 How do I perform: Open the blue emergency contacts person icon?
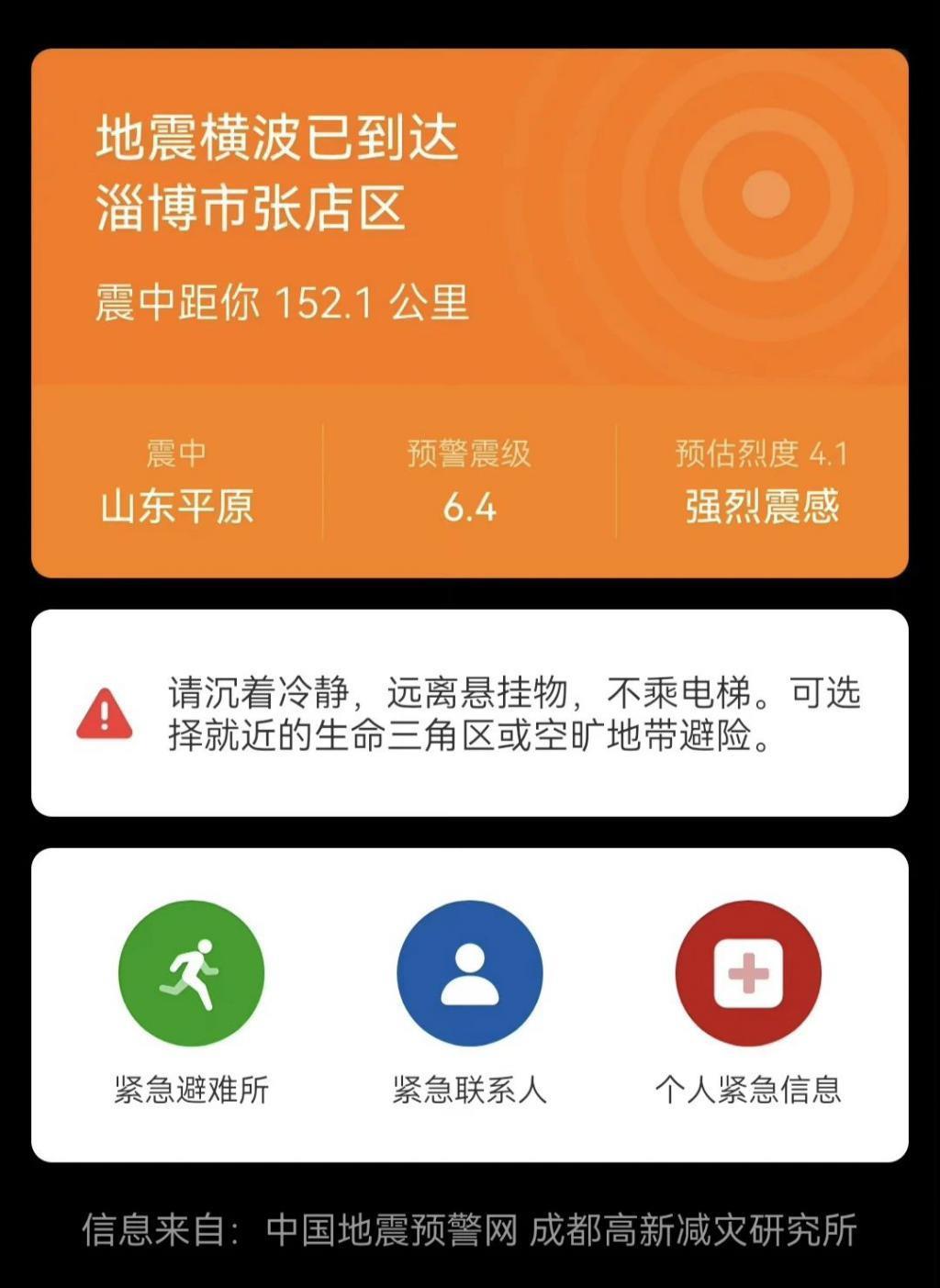pos(469,972)
